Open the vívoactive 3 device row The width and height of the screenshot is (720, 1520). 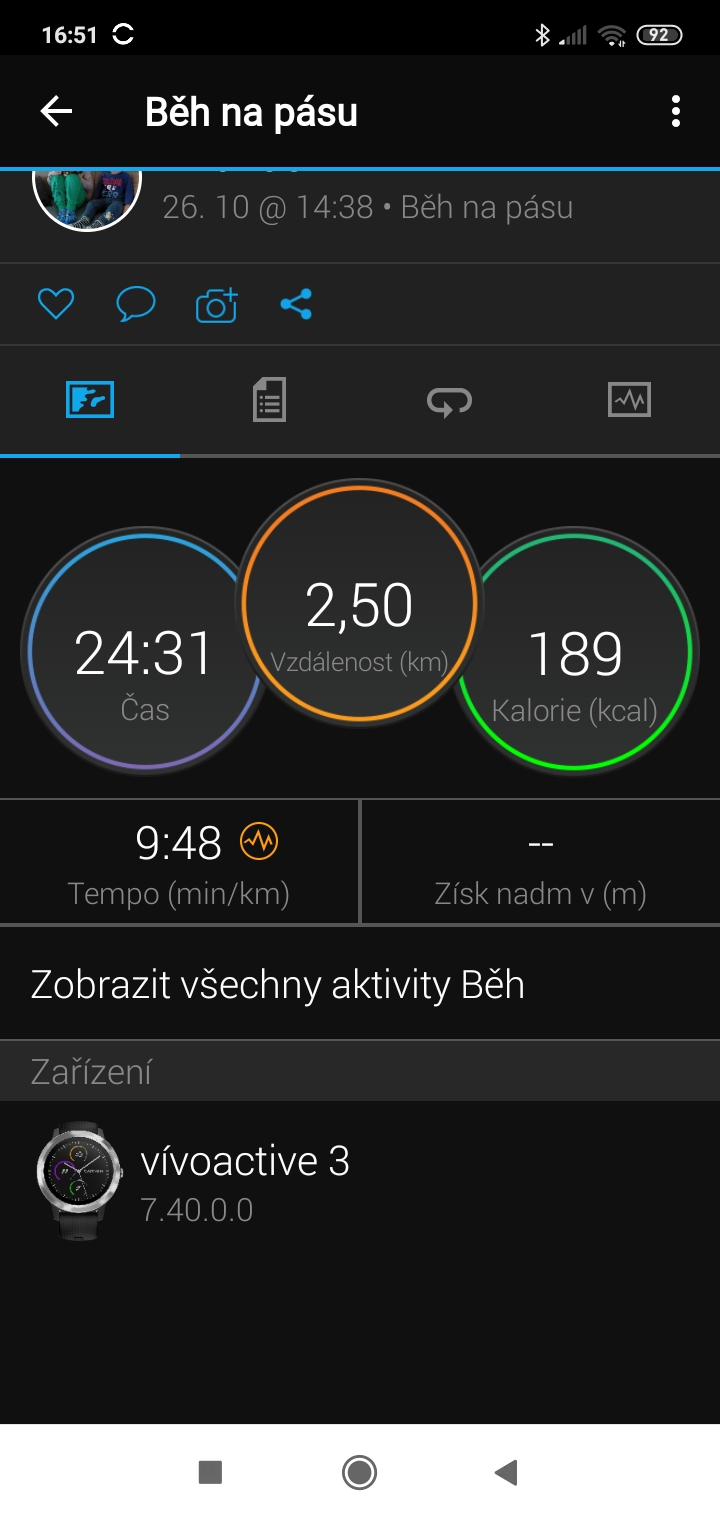pyautogui.click(x=360, y=1182)
